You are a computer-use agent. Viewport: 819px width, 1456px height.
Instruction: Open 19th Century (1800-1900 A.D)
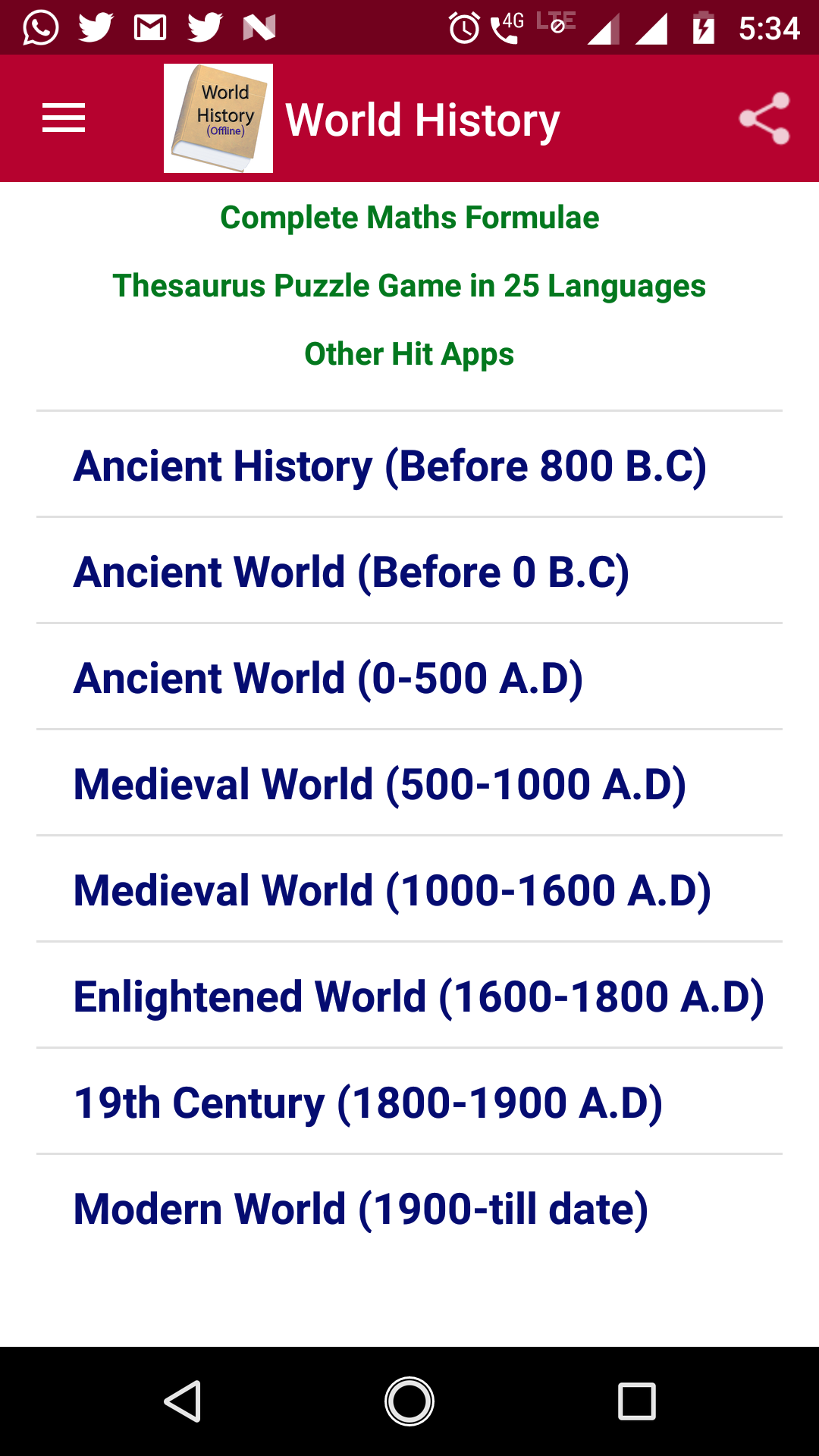368,1102
